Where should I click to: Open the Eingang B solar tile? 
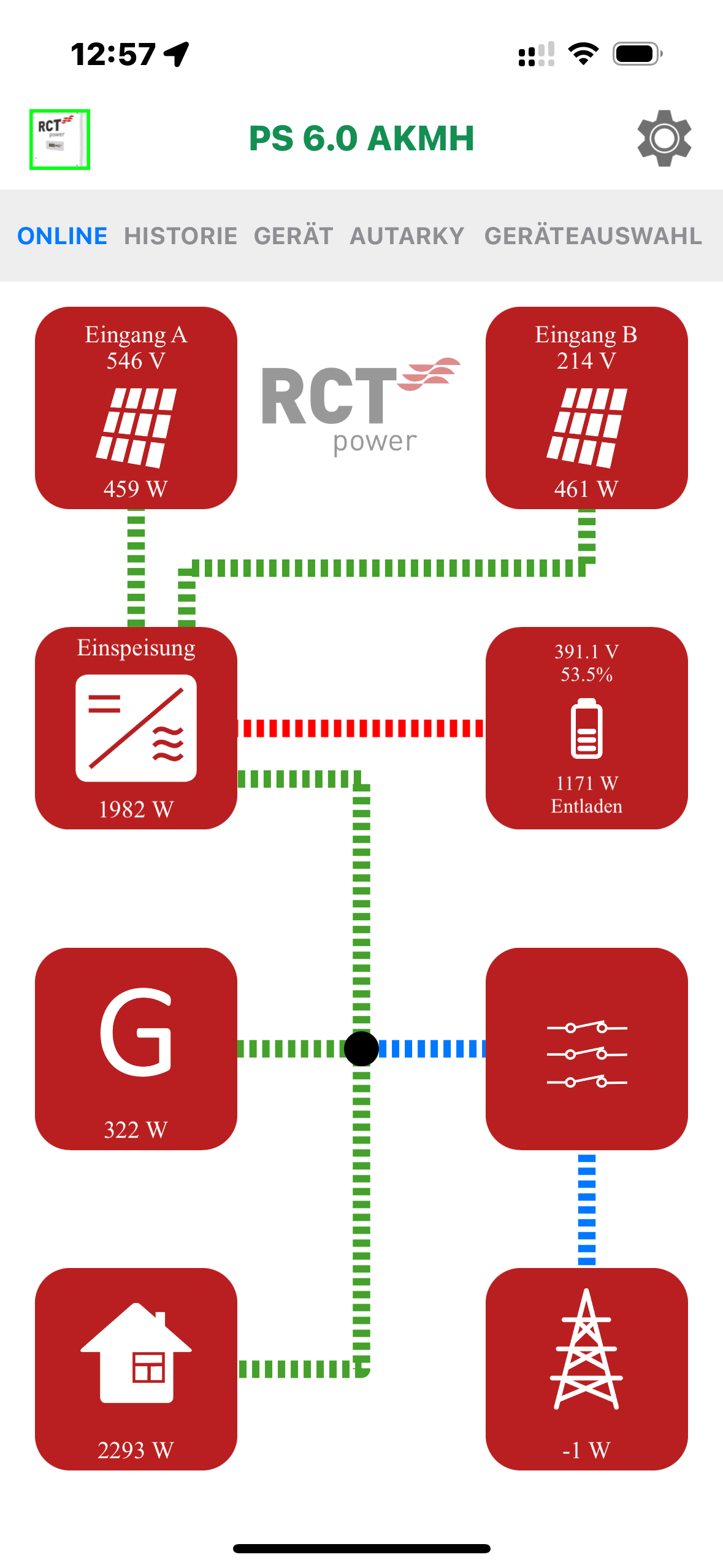click(x=586, y=408)
